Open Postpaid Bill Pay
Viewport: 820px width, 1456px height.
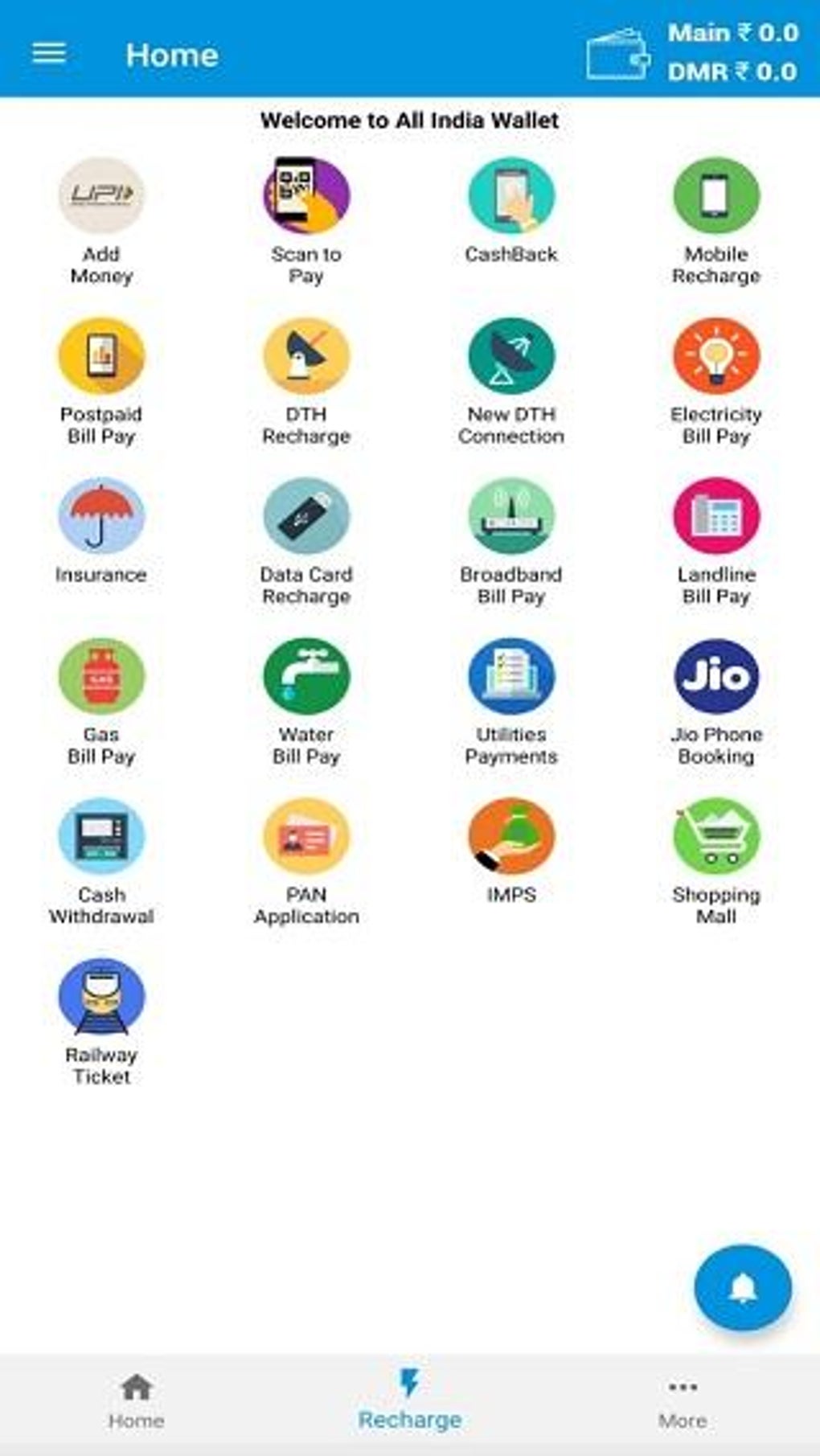tap(101, 356)
